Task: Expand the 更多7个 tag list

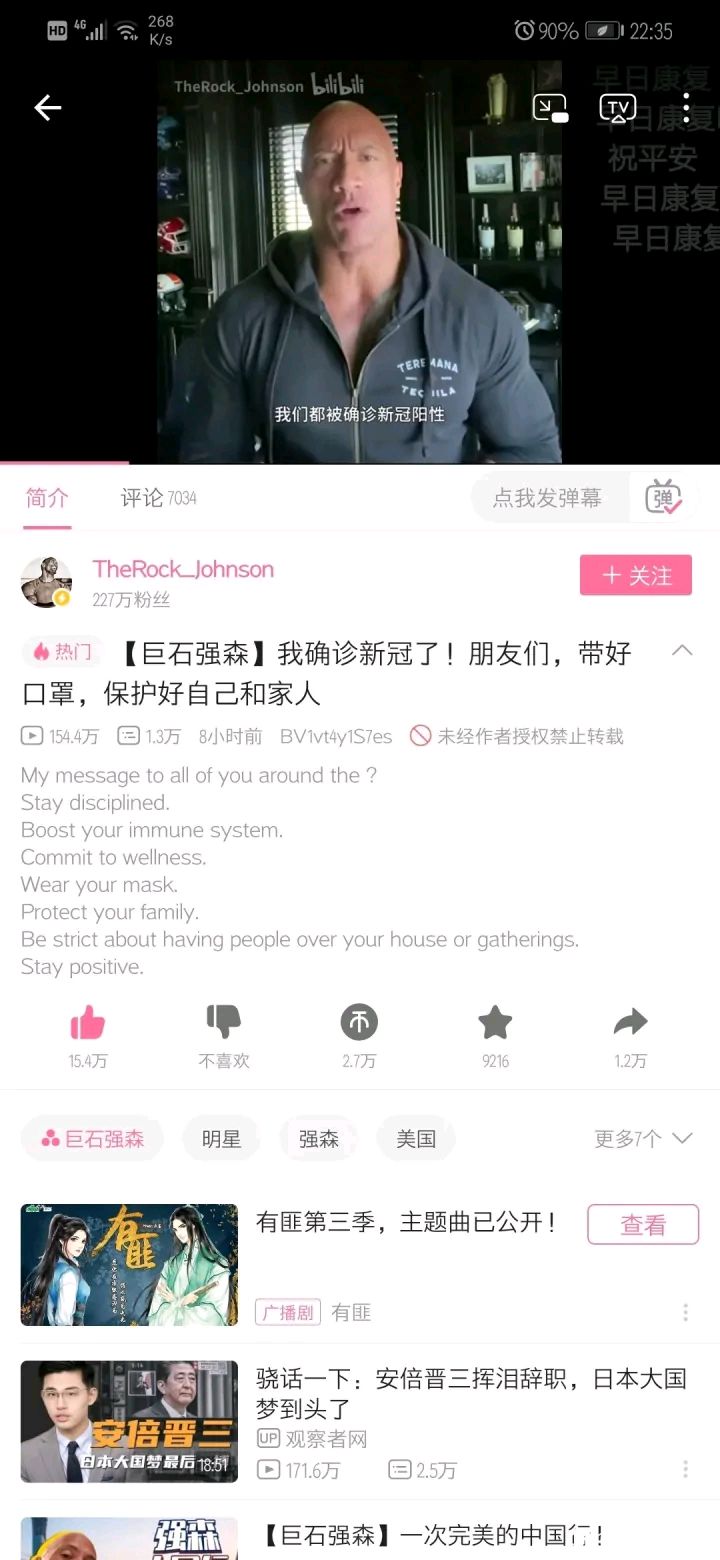Action: 643,1138
